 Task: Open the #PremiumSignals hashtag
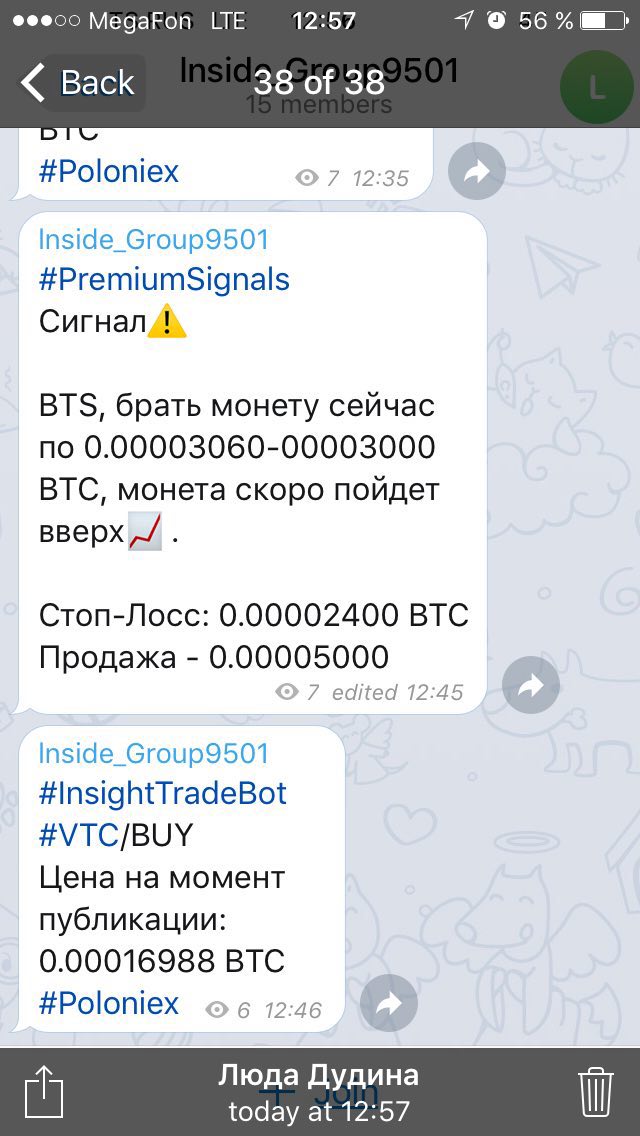click(164, 279)
